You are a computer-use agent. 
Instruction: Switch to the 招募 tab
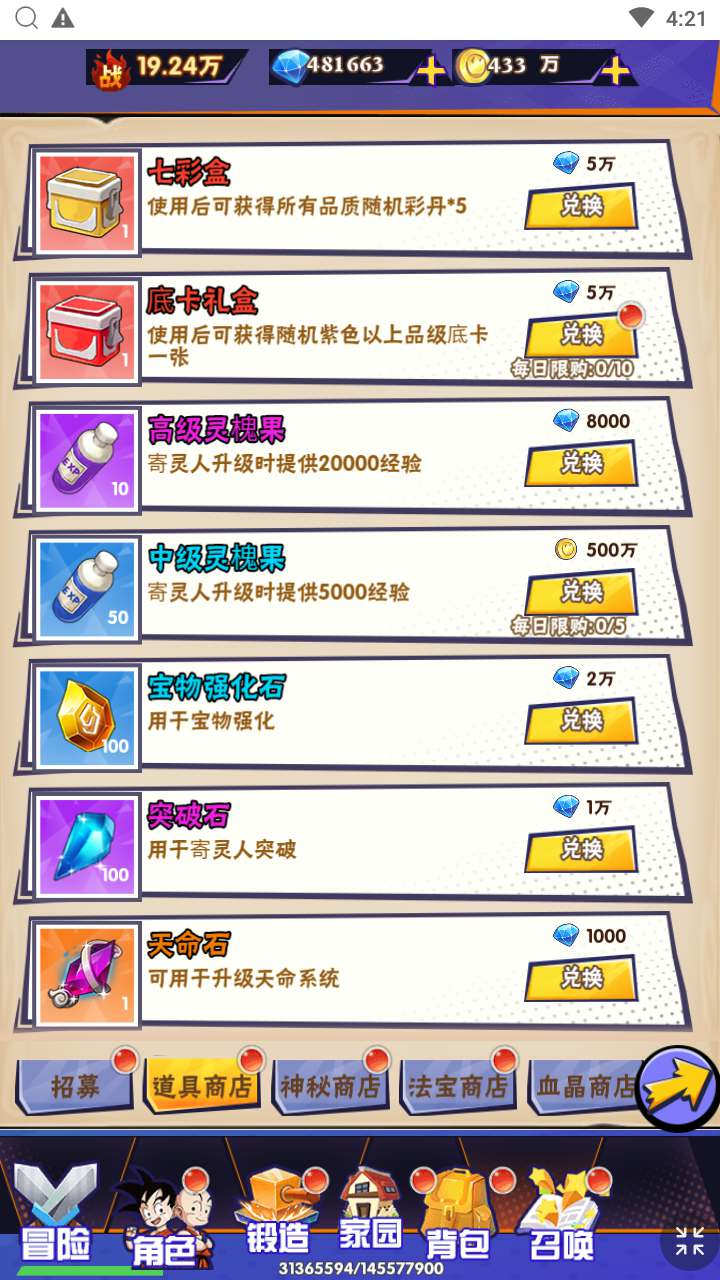coord(75,1087)
